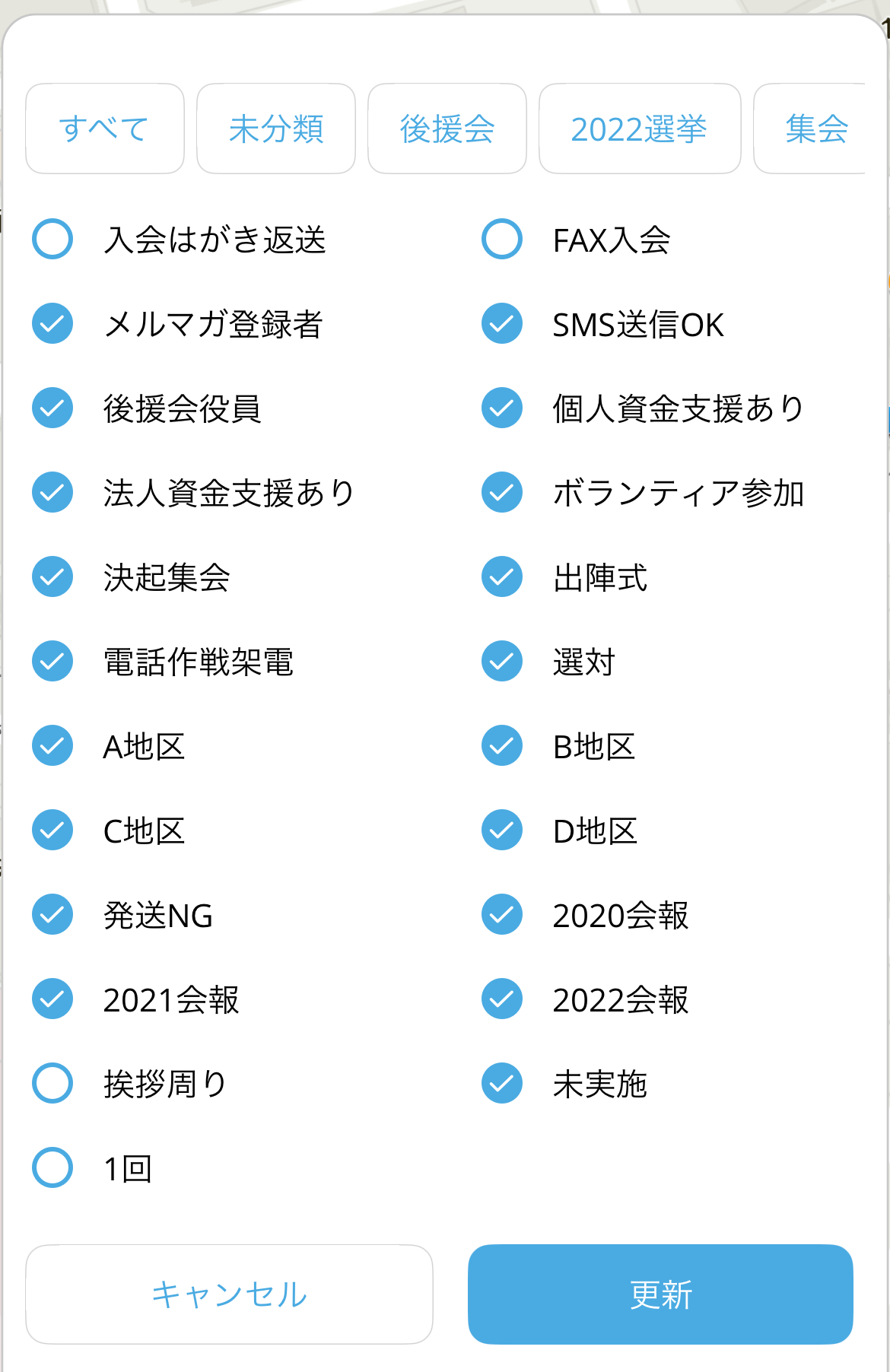
Task: Deselect 2022会報
Action: pos(502,999)
